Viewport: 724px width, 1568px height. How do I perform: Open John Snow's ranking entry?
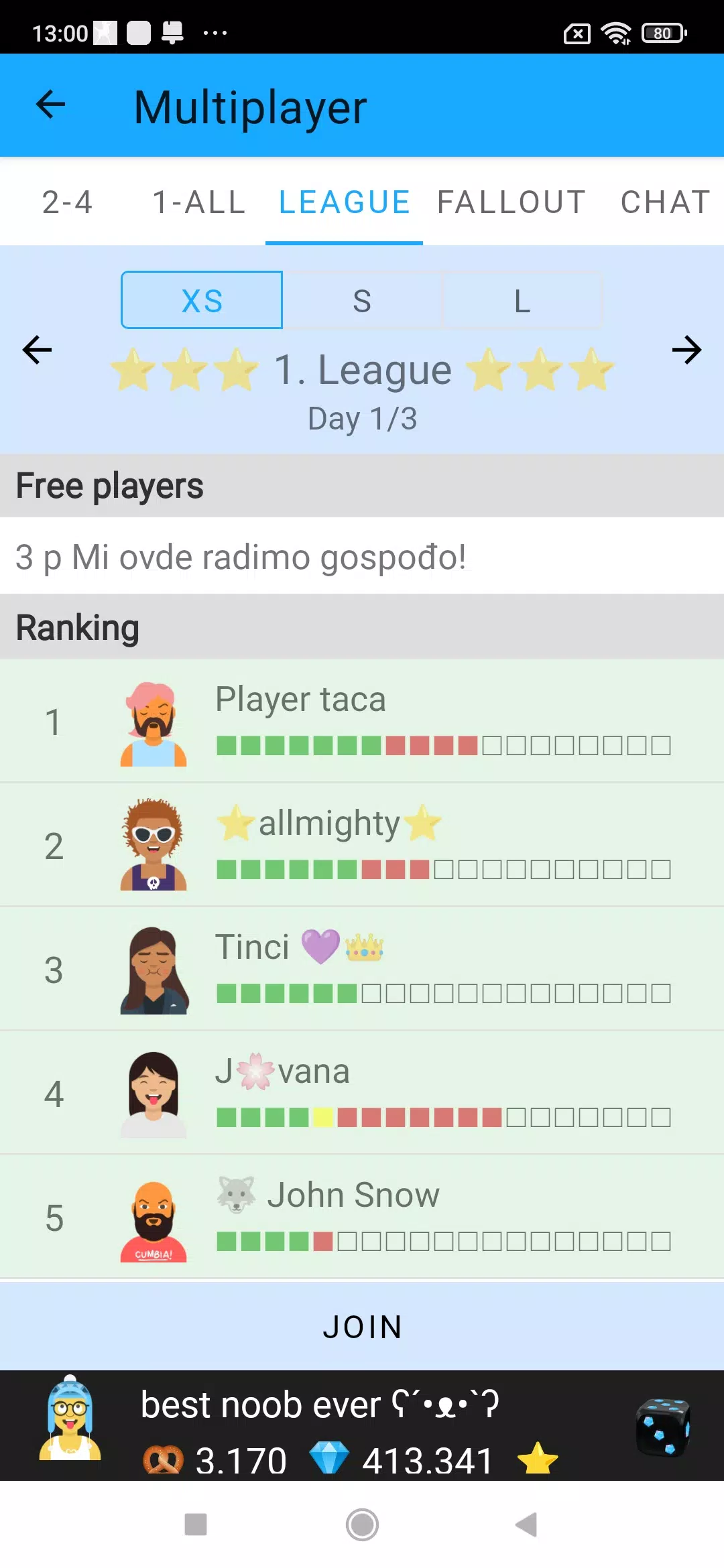point(362,1217)
